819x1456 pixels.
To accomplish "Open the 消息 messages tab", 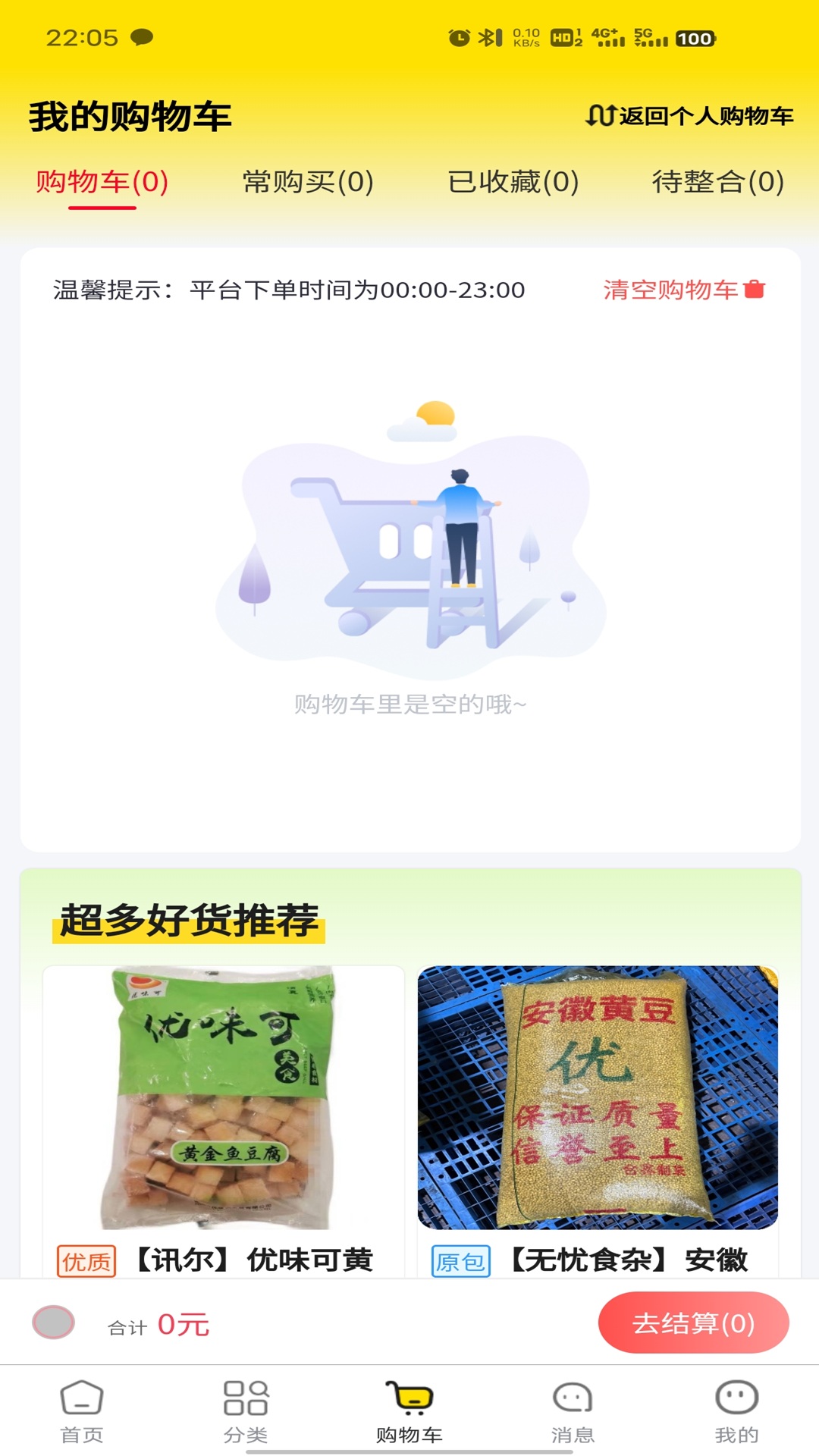I will coord(573,1411).
